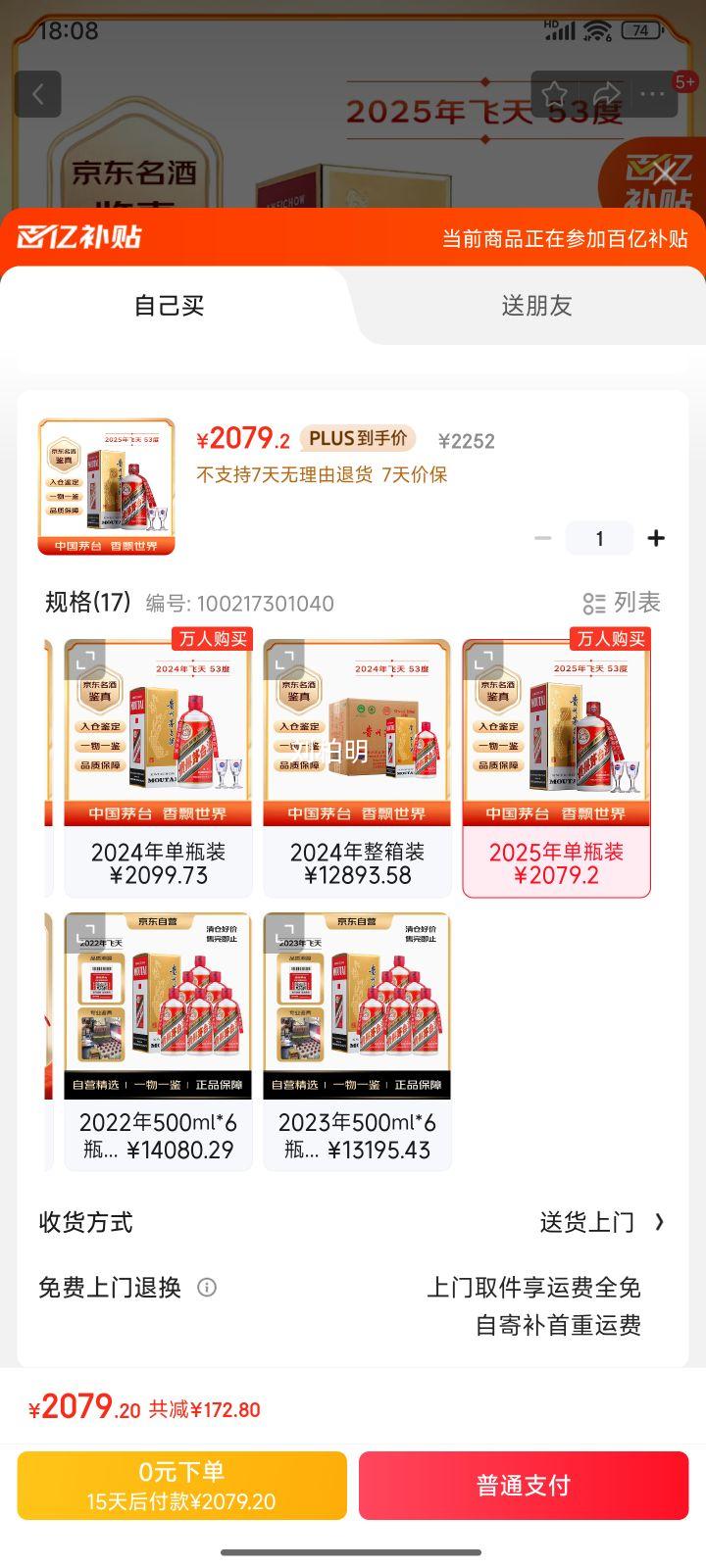Switch to the 送朋友 tab
Viewport: 706px width, 1568px height.
click(536, 305)
